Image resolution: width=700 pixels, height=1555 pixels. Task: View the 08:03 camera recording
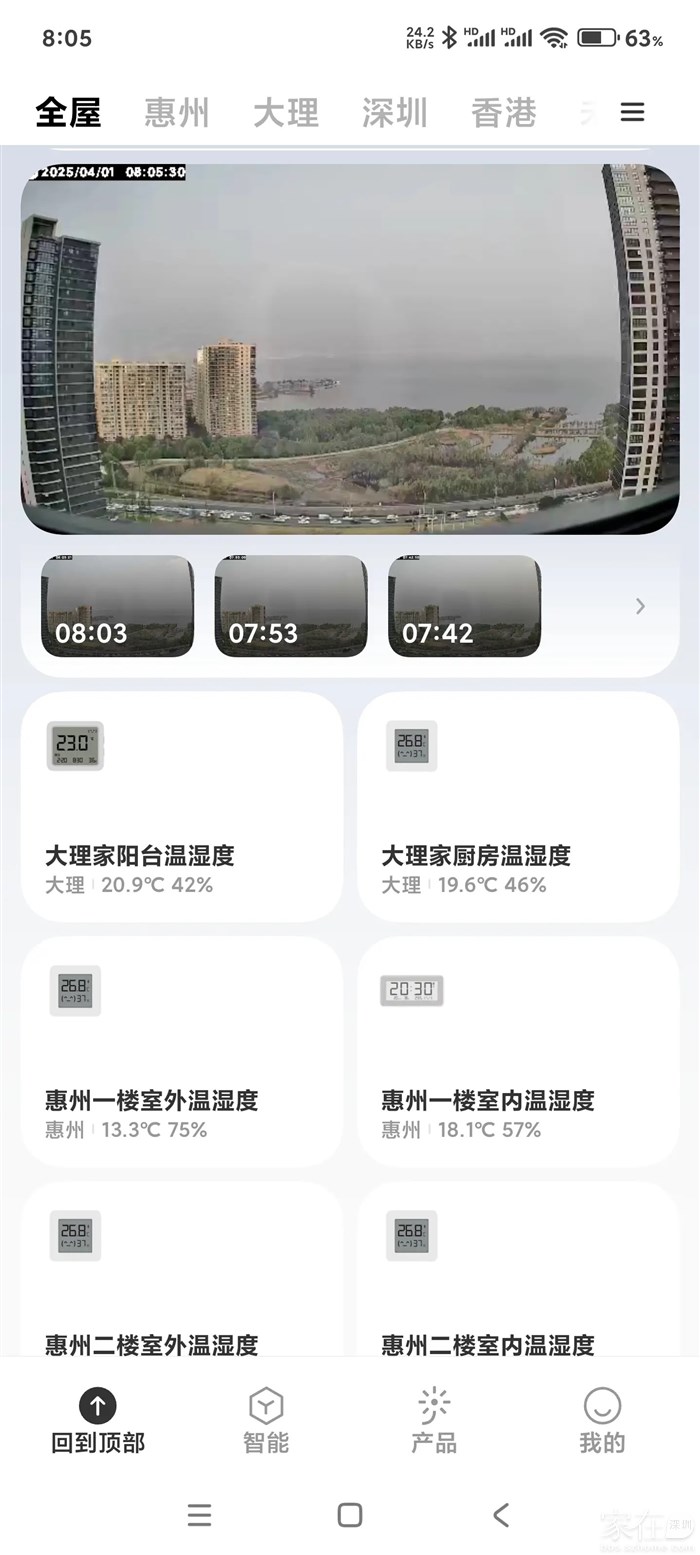(117, 606)
